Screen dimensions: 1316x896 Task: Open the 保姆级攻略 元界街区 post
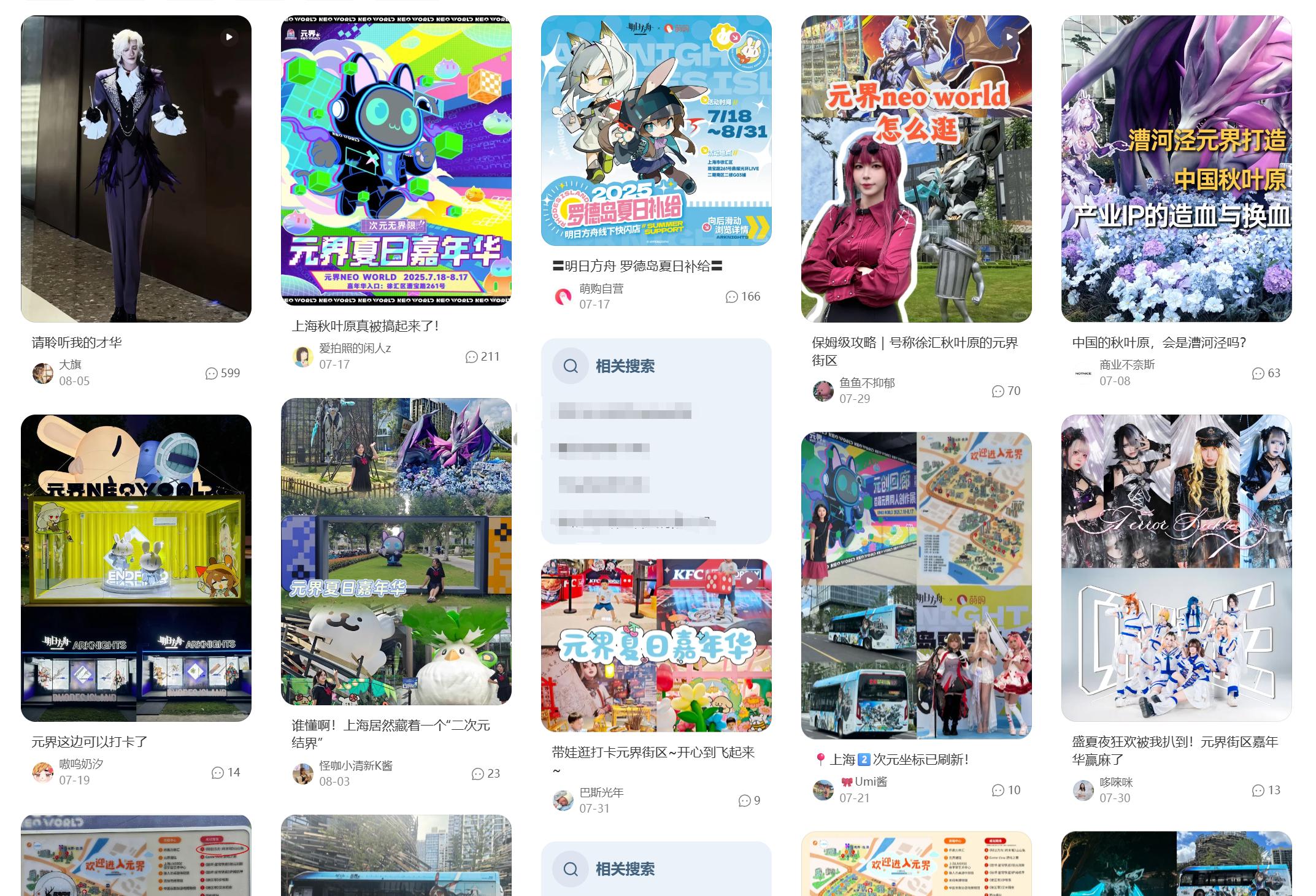click(916, 169)
